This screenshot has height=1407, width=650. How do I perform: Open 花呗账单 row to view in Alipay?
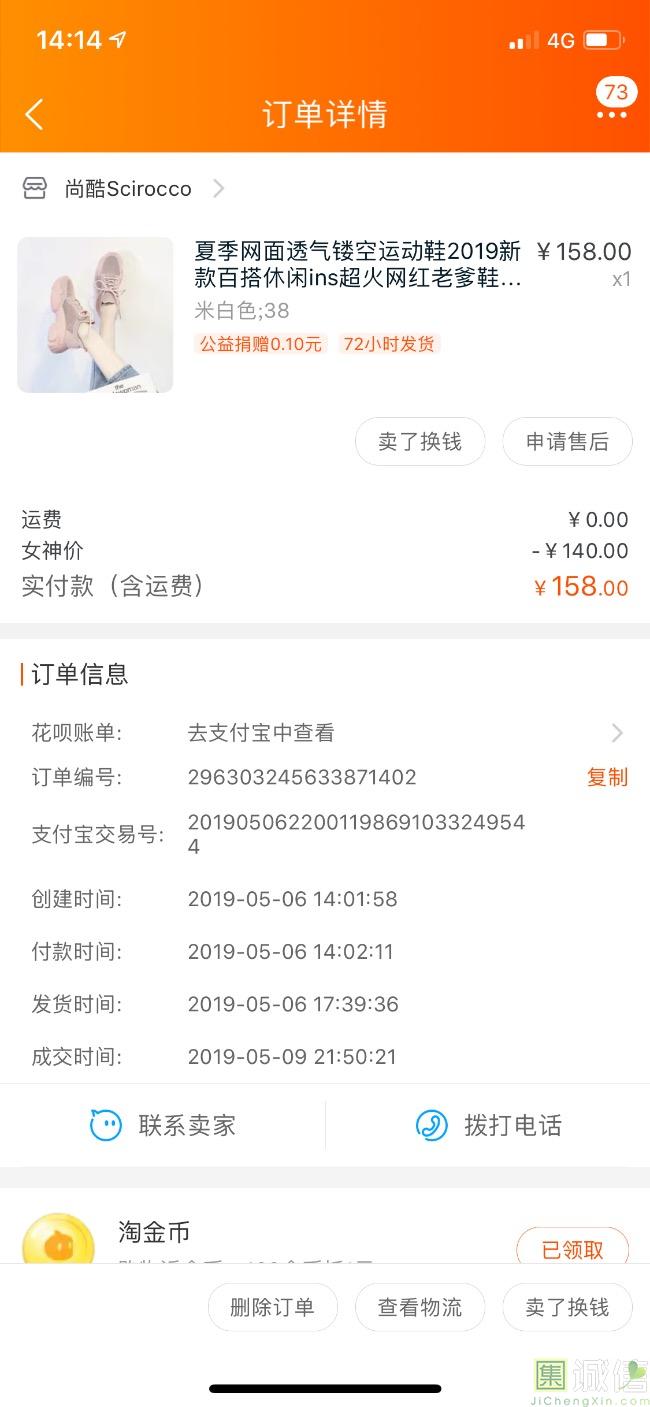point(325,733)
